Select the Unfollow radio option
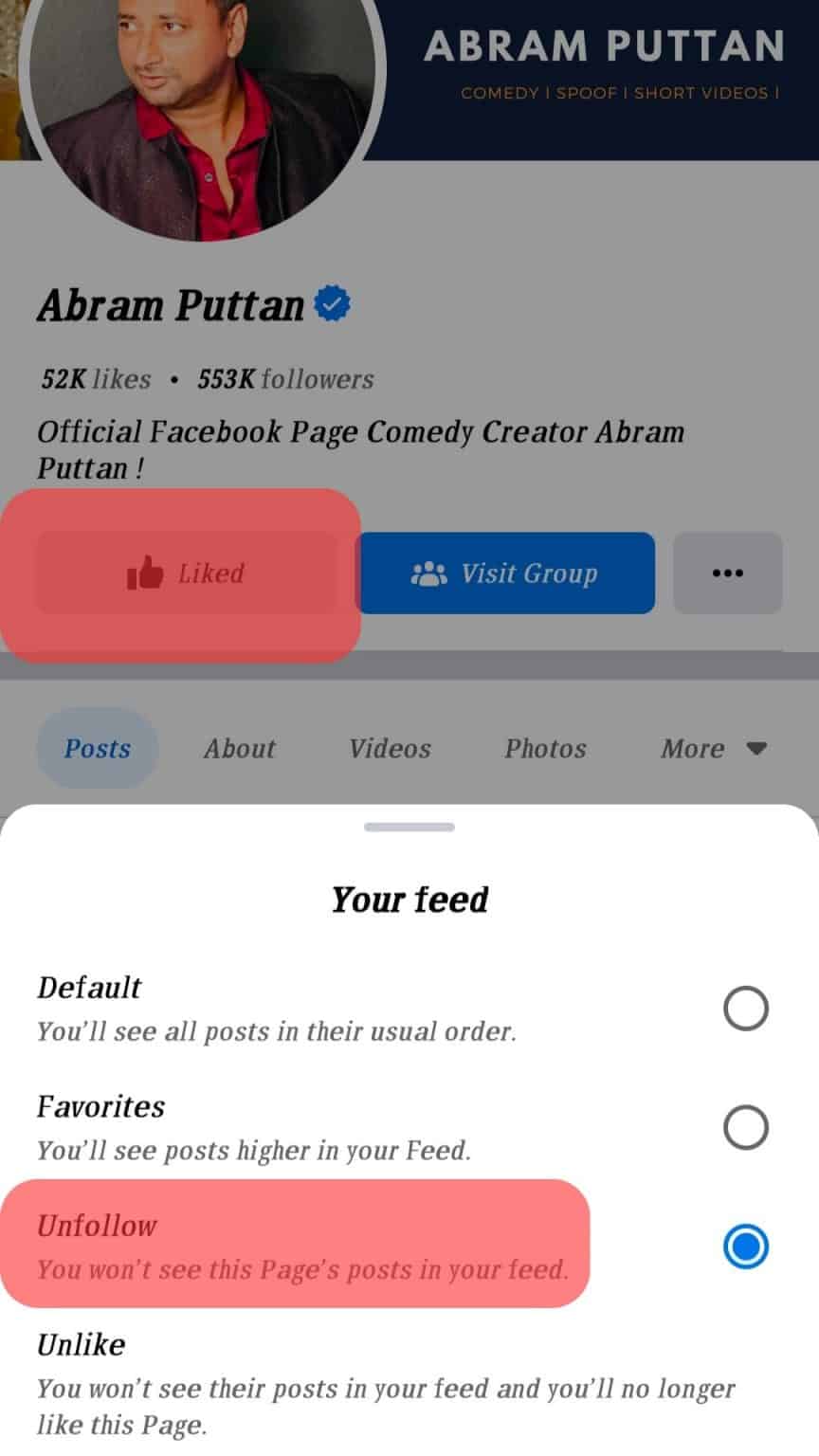The width and height of the screenshot is (819, 1456). pyautogui.click(x=745, y=1247)
